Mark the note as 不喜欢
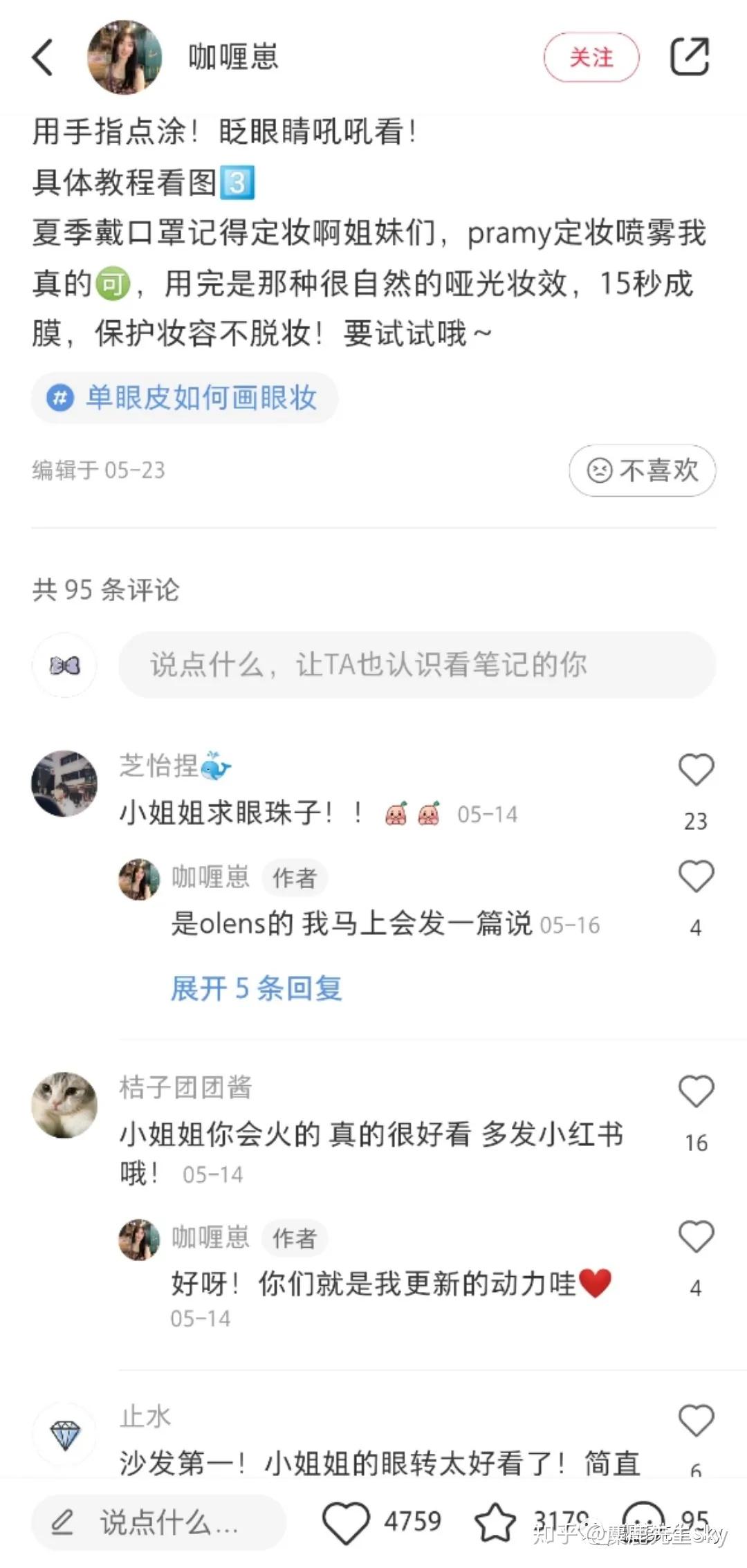The width and height of the screenshot is (747, 1568). coord(642,471)
